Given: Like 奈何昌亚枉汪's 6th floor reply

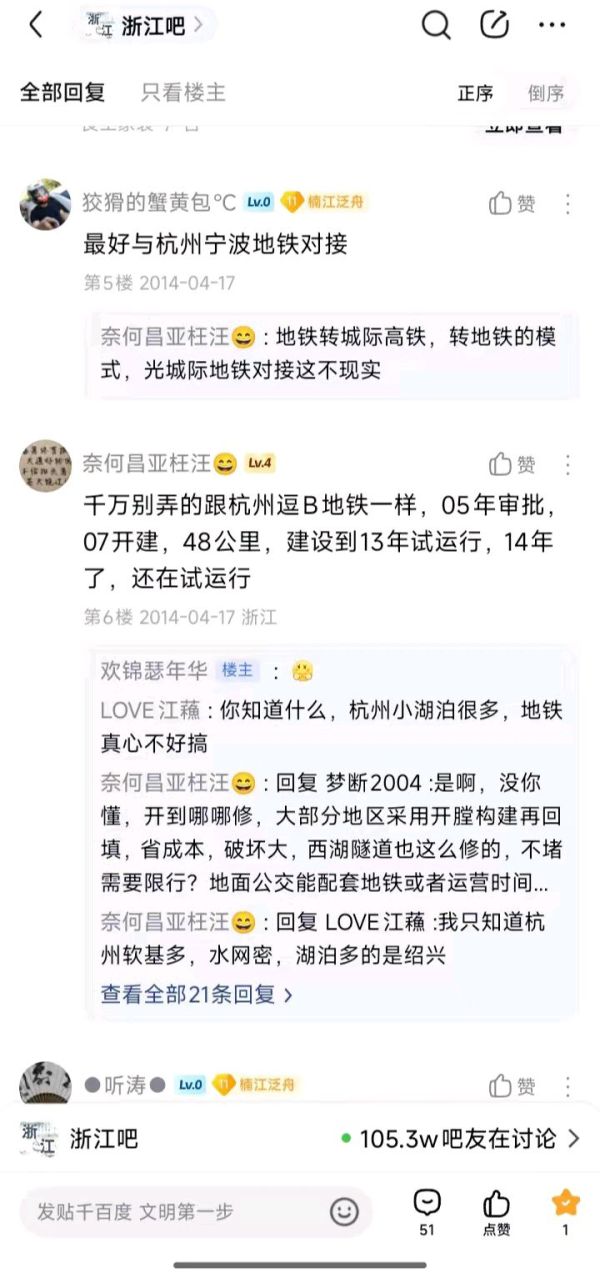Looking at the screenshot, I should [x=512, y=464].
